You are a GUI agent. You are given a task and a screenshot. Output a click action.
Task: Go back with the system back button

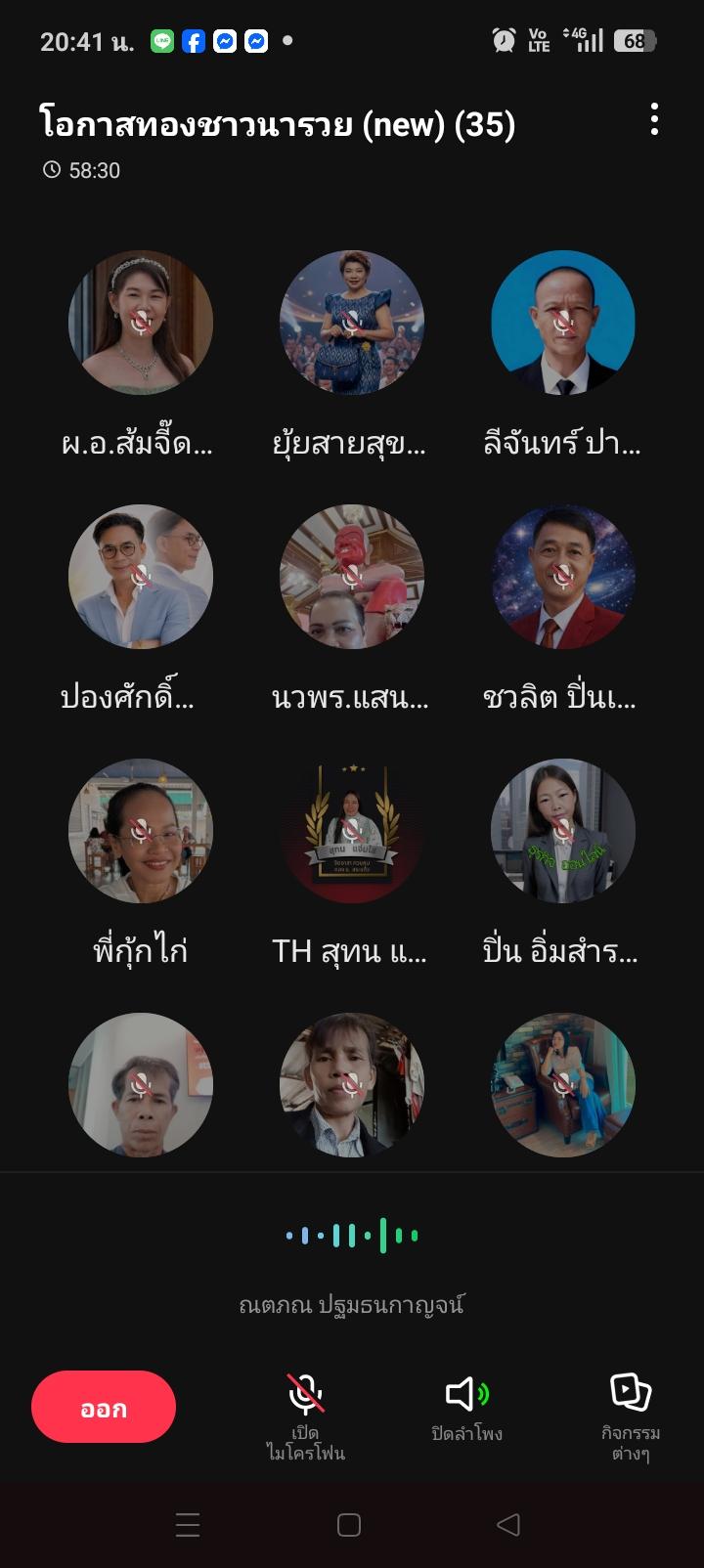coord(507,1524)
